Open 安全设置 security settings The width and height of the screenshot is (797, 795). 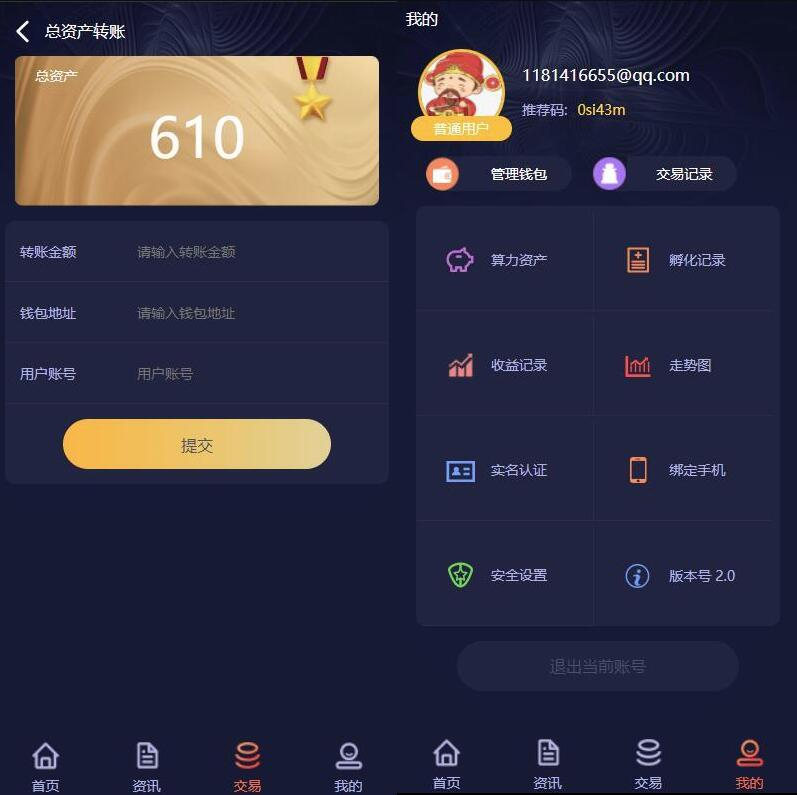coord(505,575)
